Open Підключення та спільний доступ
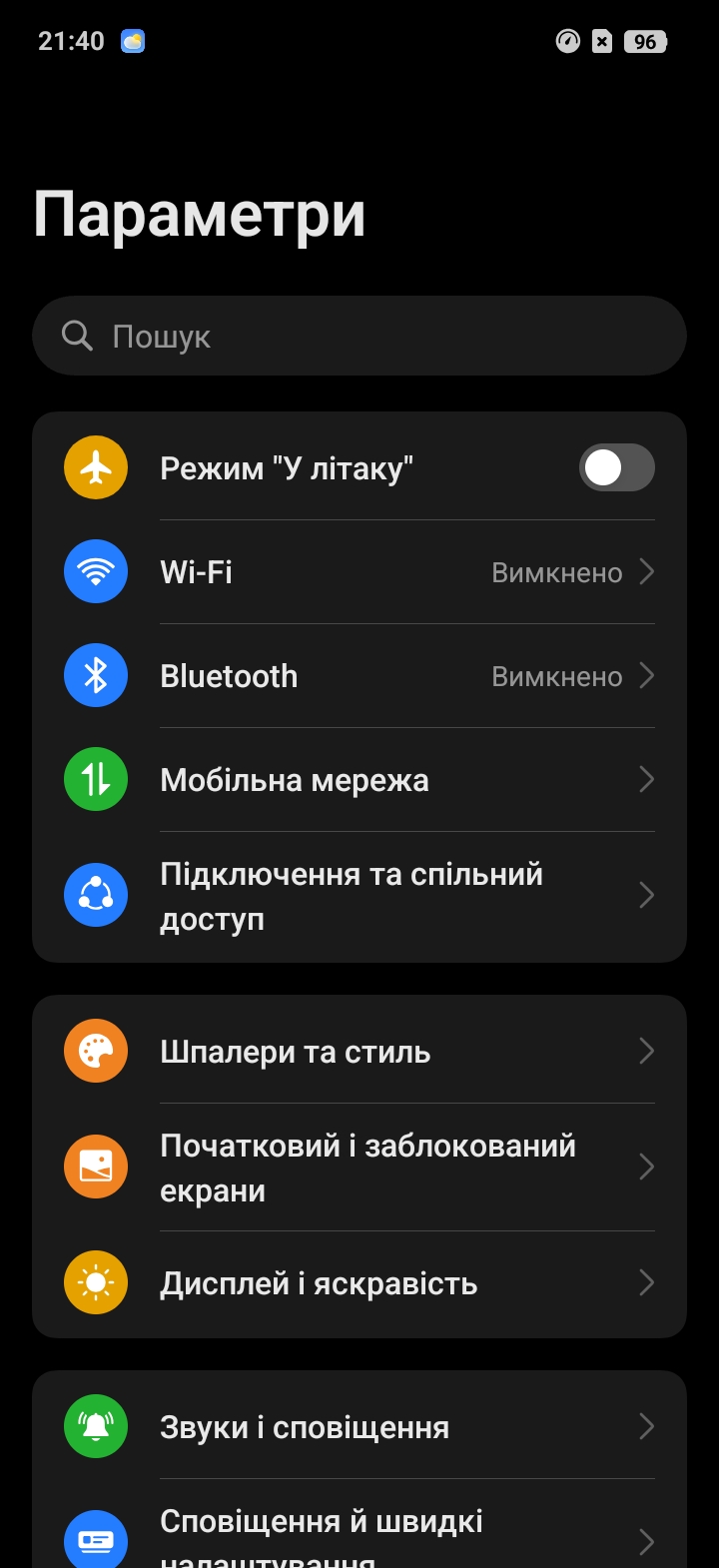This screenshot has width=719, height=1568. [x=359, y=896]
